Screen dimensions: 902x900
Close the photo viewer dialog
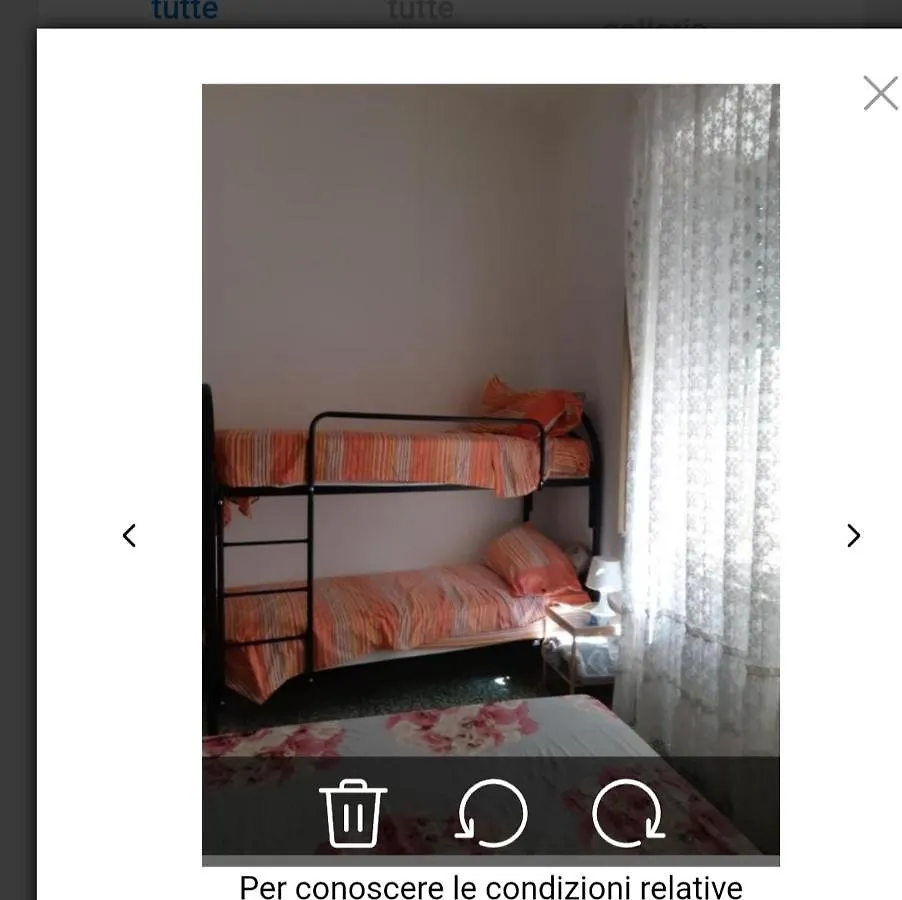point(880,93)
